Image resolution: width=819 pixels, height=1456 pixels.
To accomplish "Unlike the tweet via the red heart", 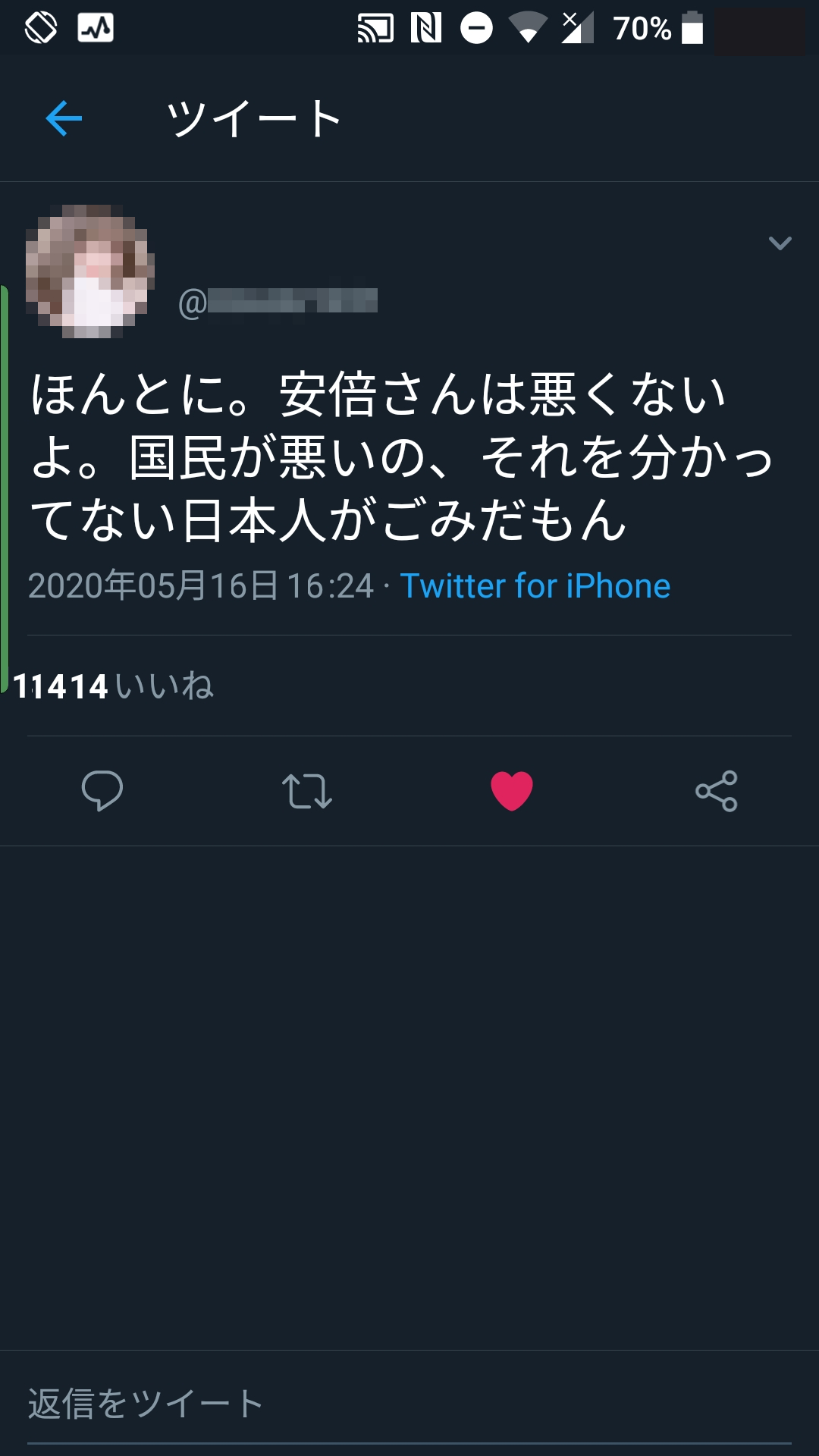I will click(x=512, y=791).
